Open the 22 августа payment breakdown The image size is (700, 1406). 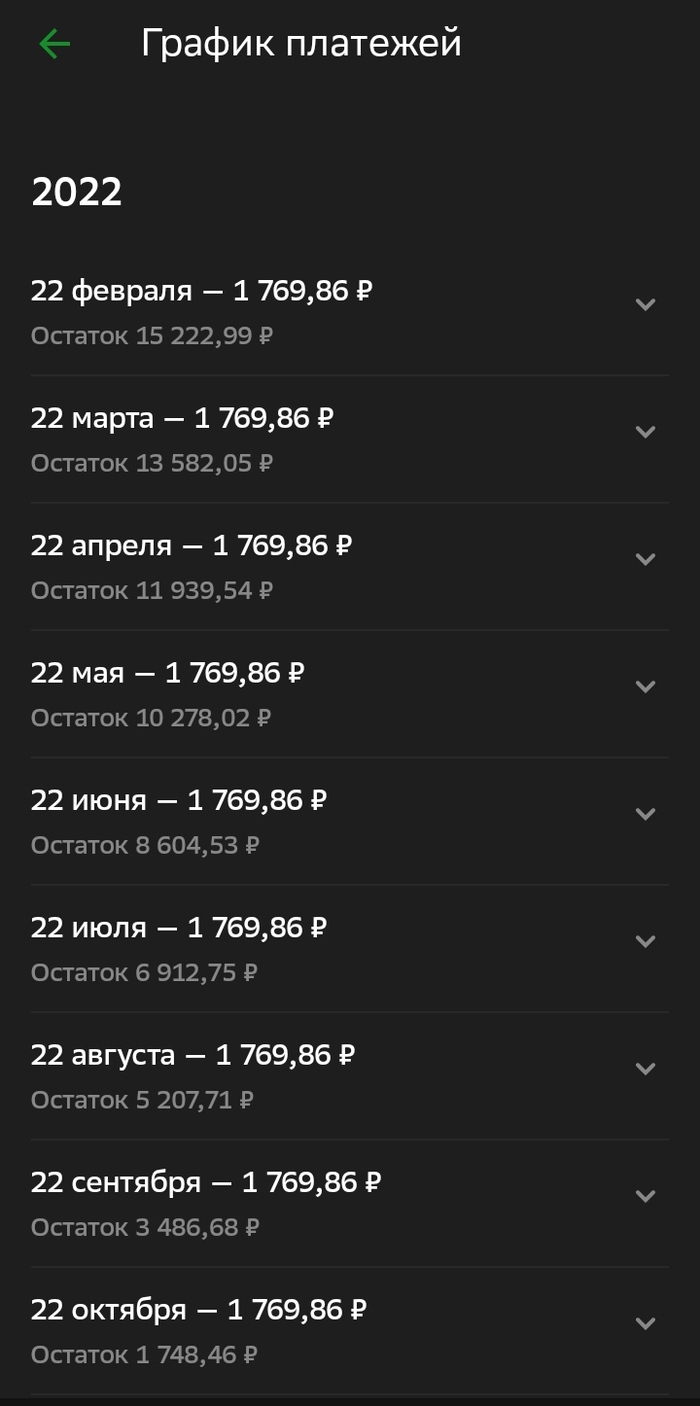coord(645,1068)
